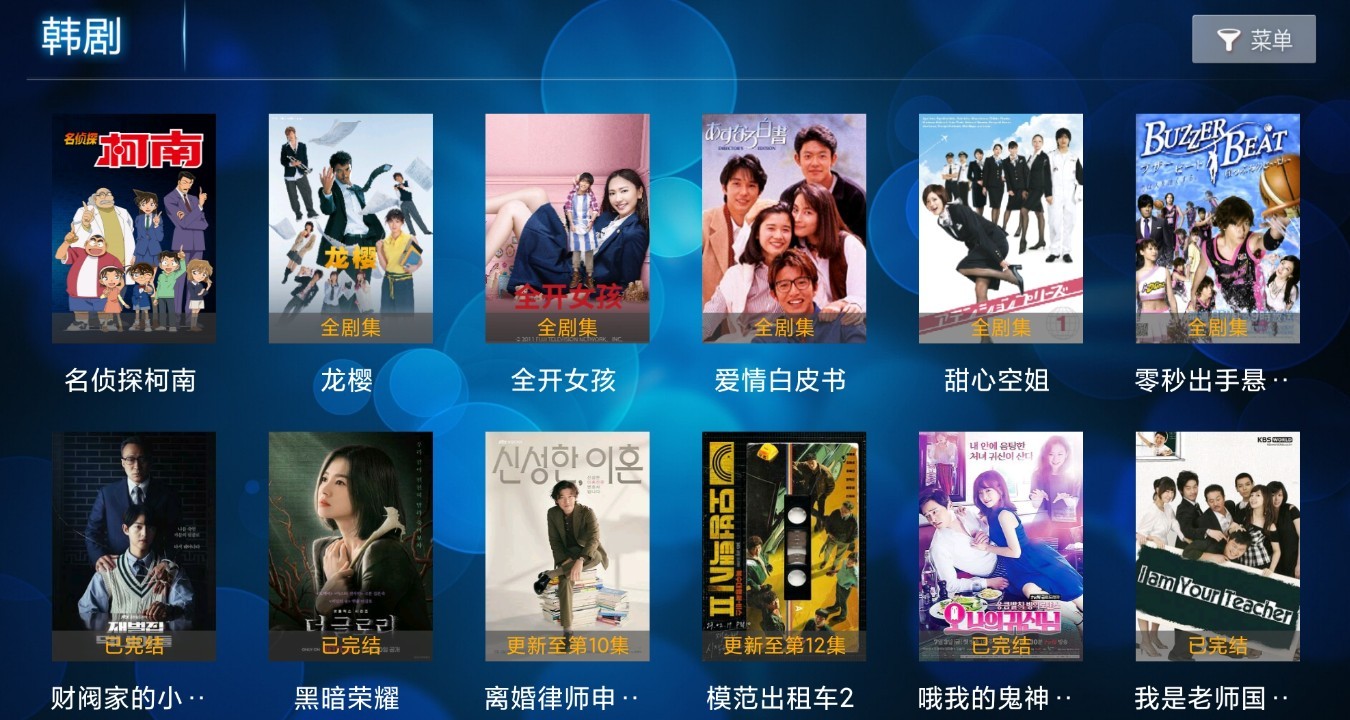Choose 甜心空姐 drama
Image resolution: width=1350 pixels, height=720 pixels.
coord(1000,228)
